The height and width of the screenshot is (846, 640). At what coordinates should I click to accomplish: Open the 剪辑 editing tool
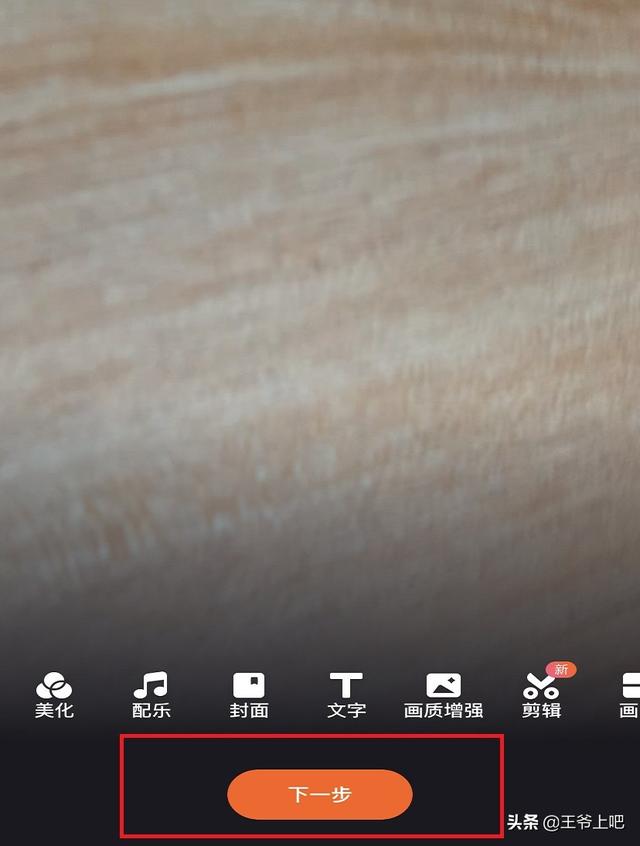(x=541, y=695)
